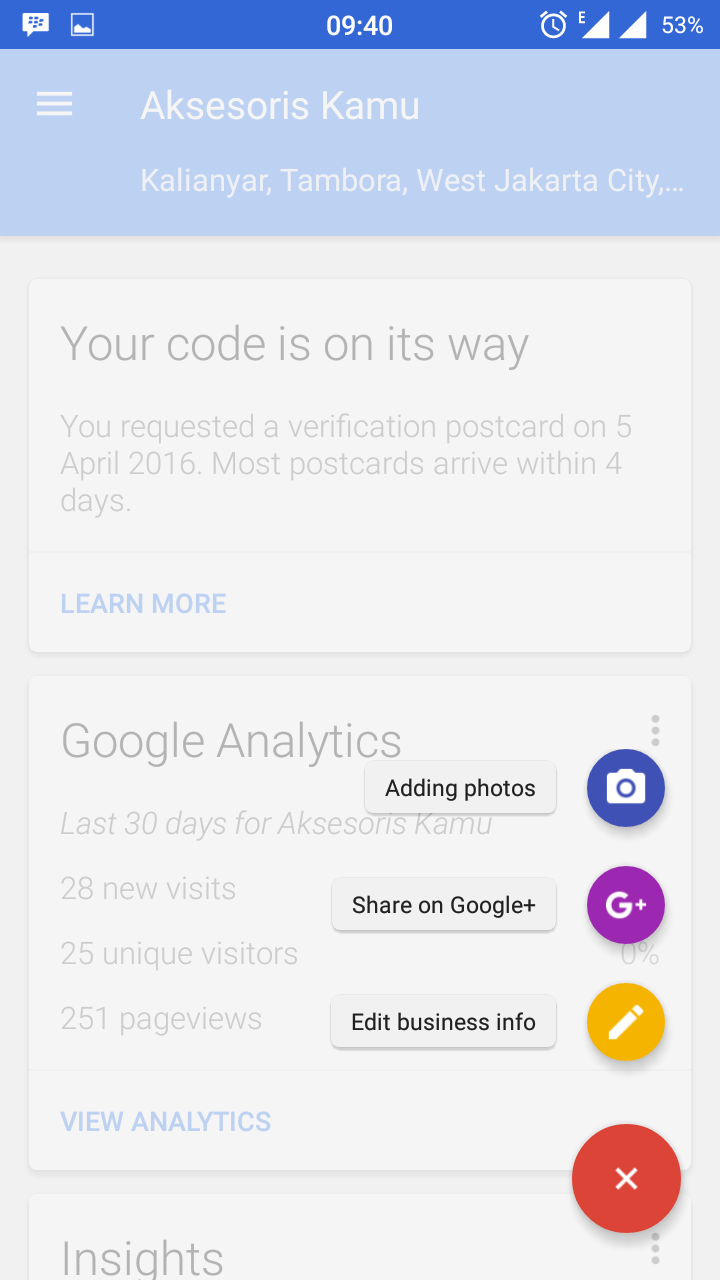
Task: Open the Google Analytics card overflow menu
Action: click(655, 730)
